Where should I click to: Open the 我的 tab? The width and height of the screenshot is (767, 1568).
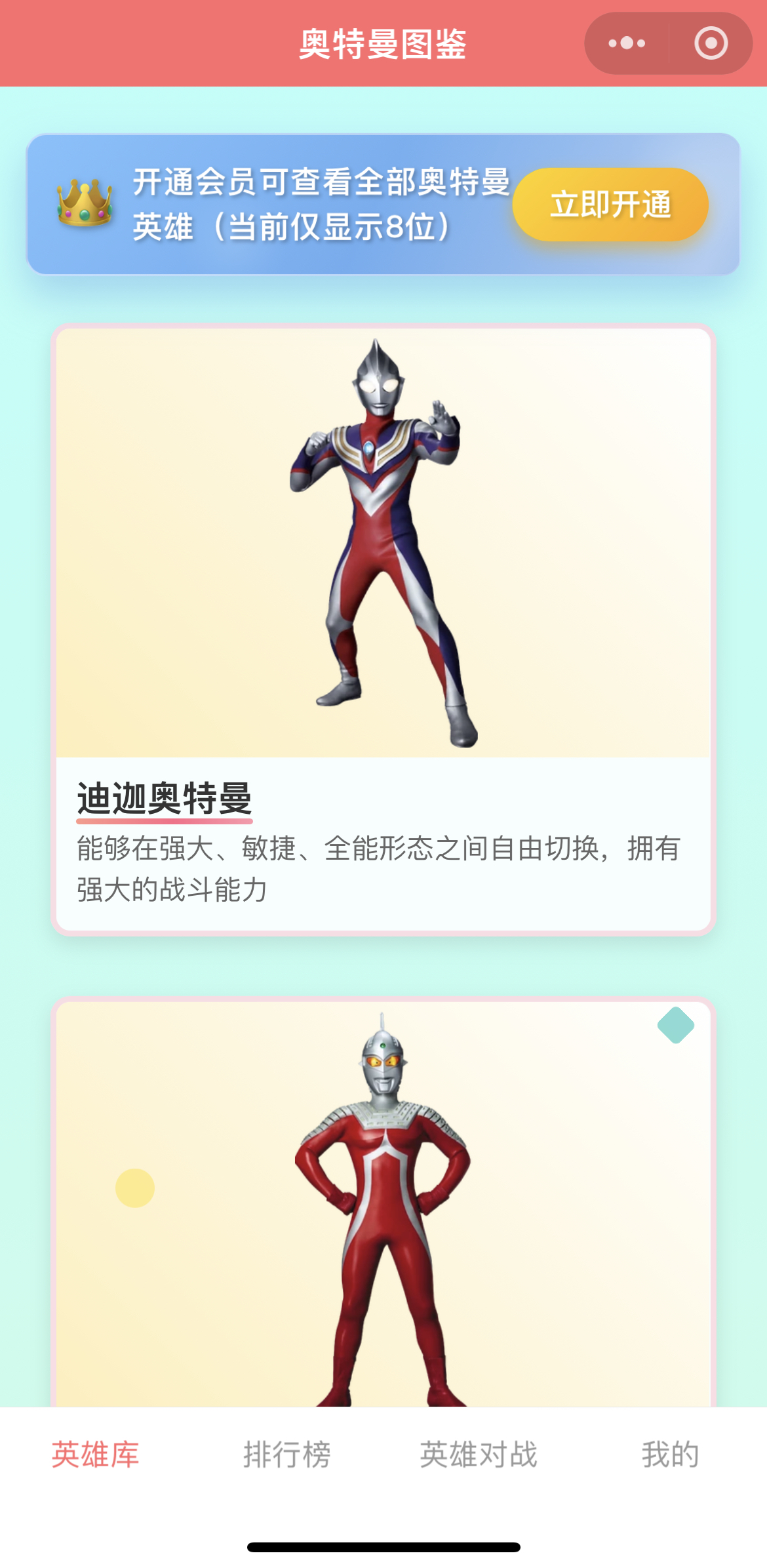tap(670, 1454)
